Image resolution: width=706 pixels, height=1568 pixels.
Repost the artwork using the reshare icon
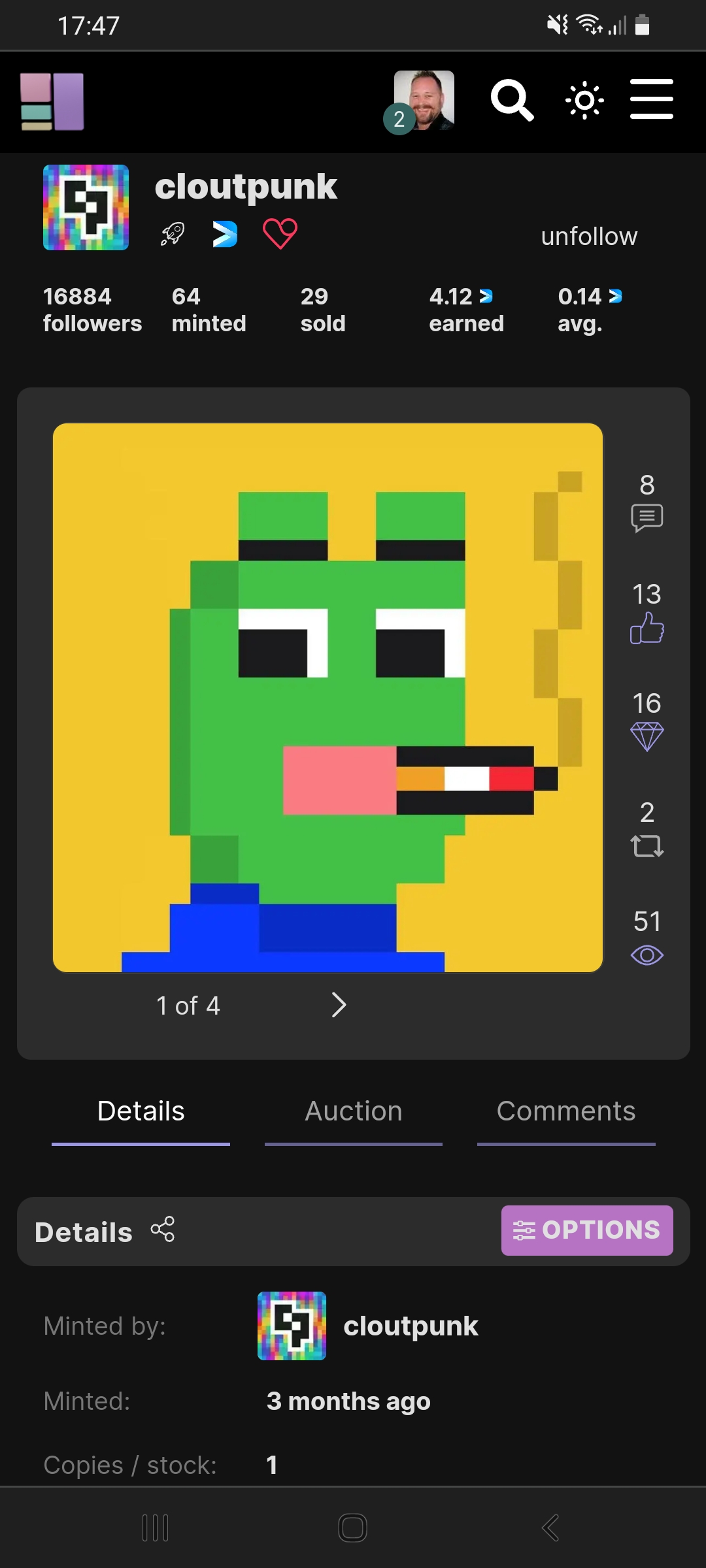pos(647,846)
